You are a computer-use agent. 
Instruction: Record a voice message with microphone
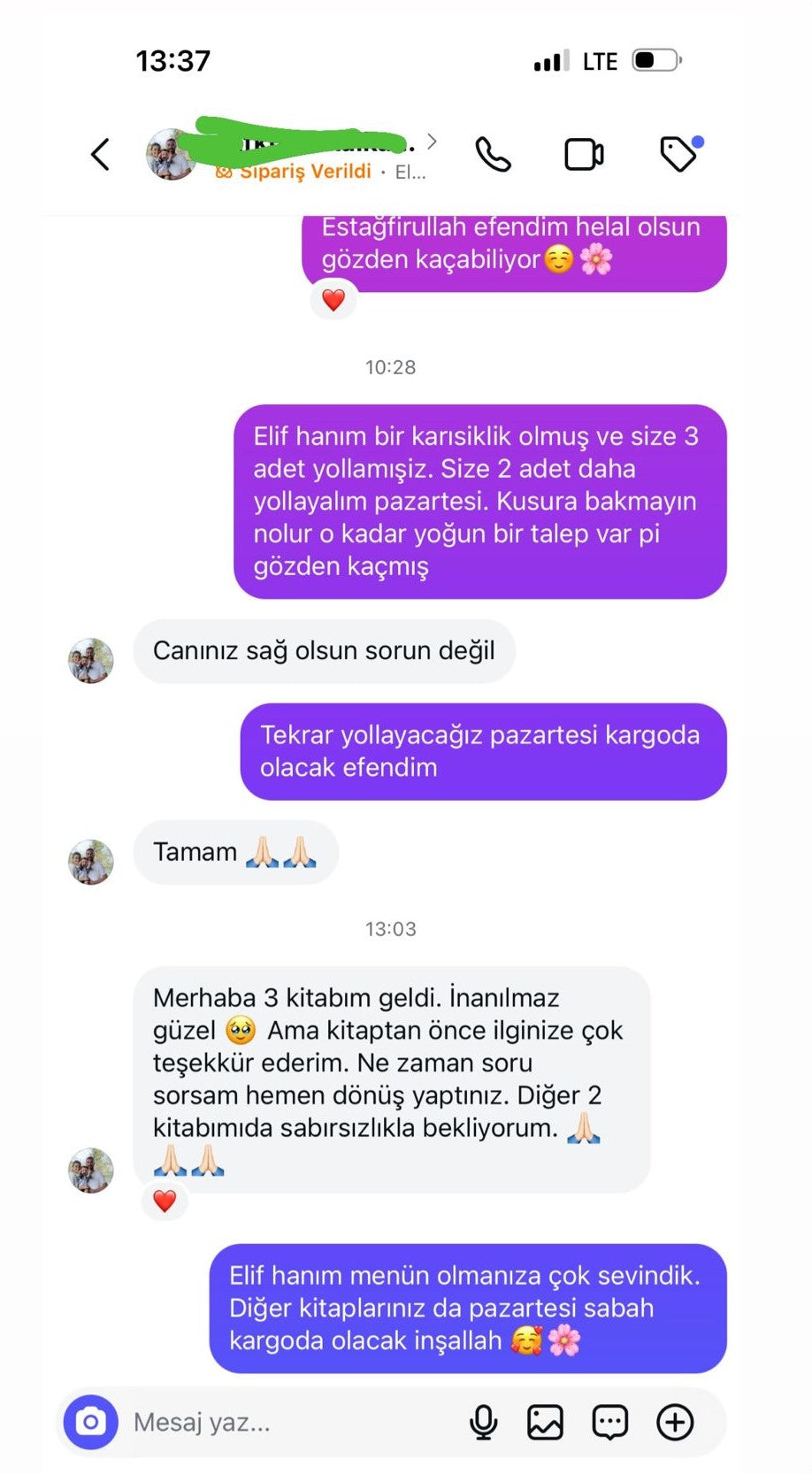click(x=483, y=1422)
